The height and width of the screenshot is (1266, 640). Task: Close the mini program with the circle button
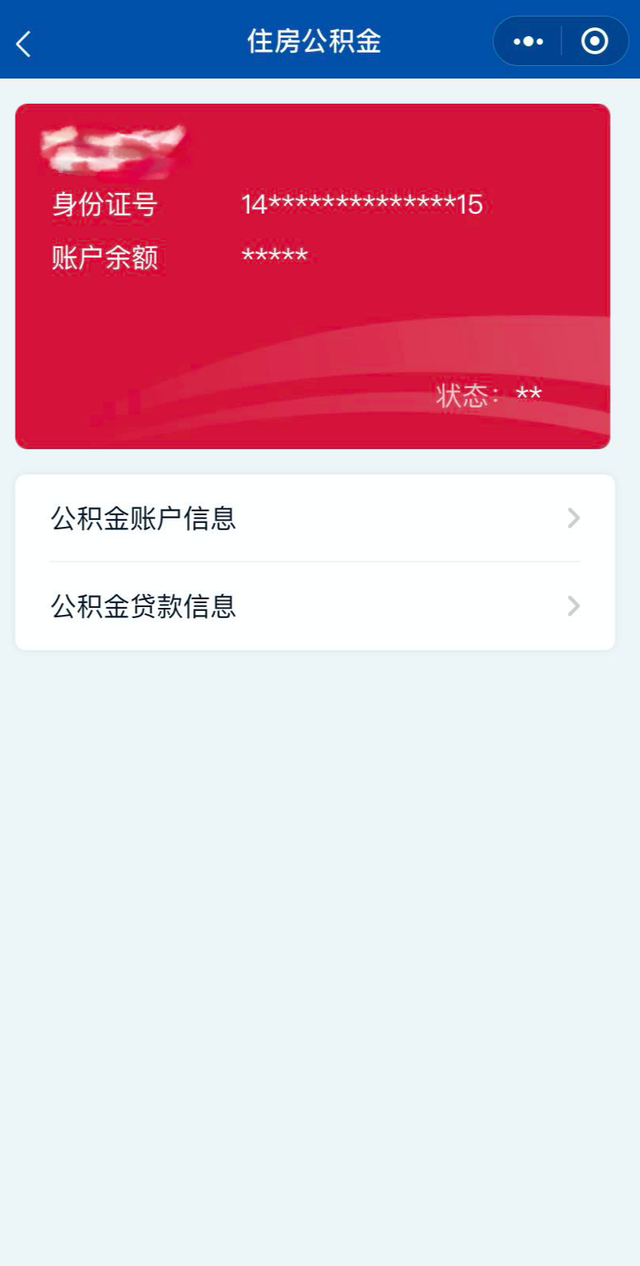click(x=595, y=42)
